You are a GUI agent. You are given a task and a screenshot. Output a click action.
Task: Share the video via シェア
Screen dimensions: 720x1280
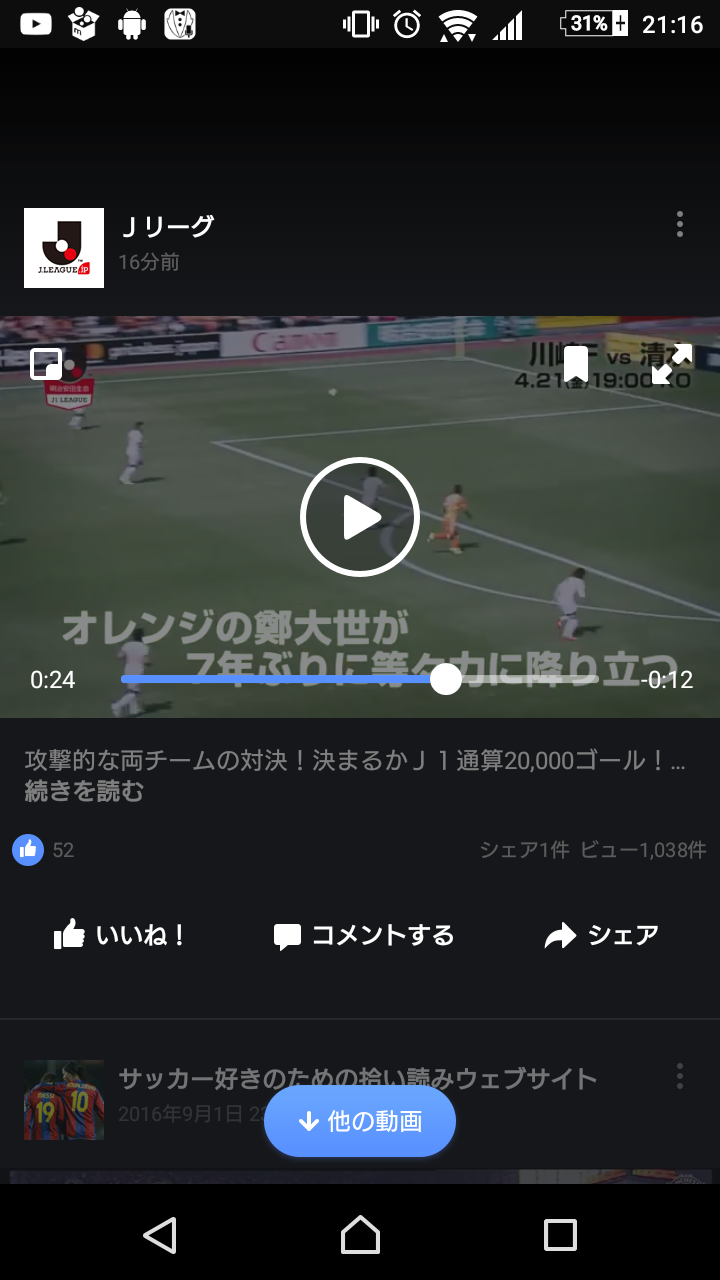click(601, 935)
